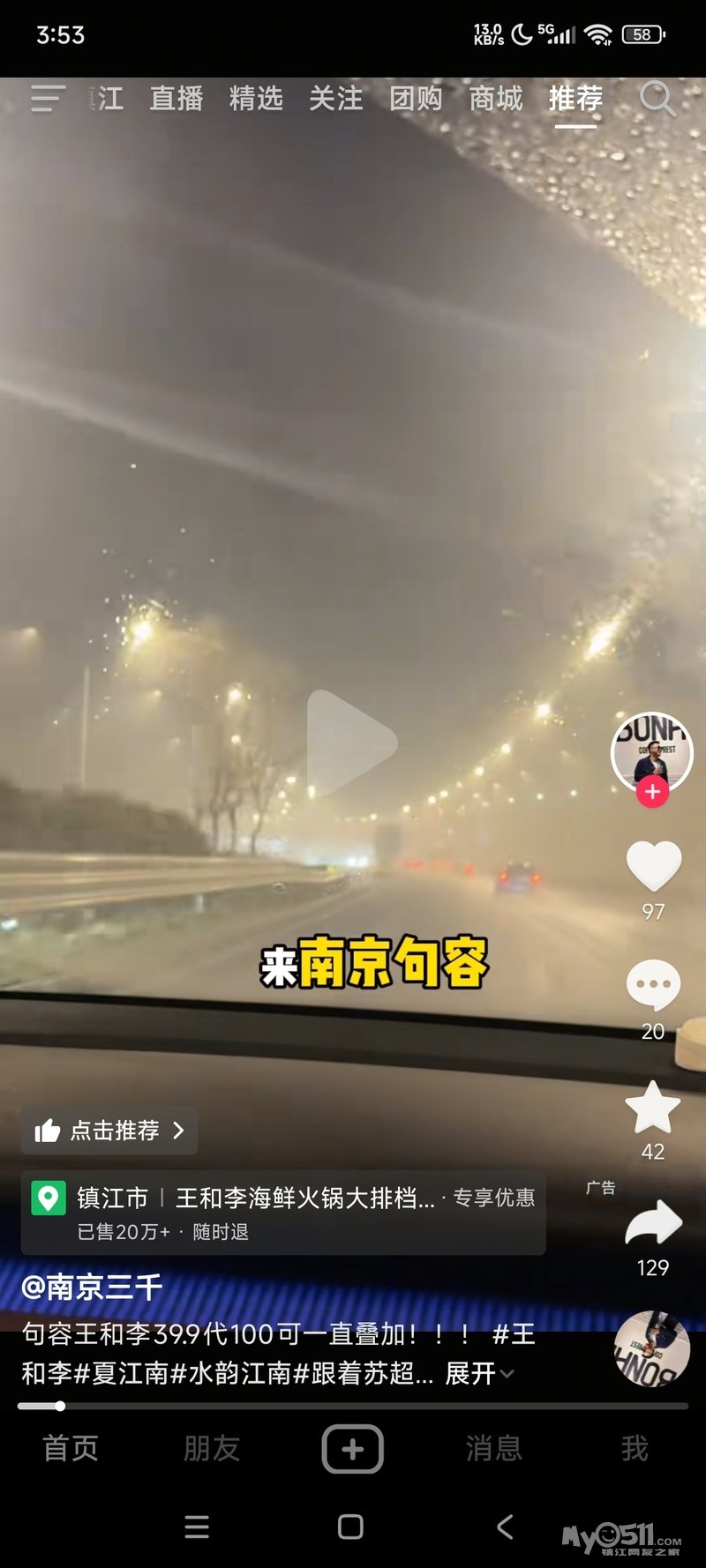Play the paused video
The image size is (706, 1568).
pos(350,743)
